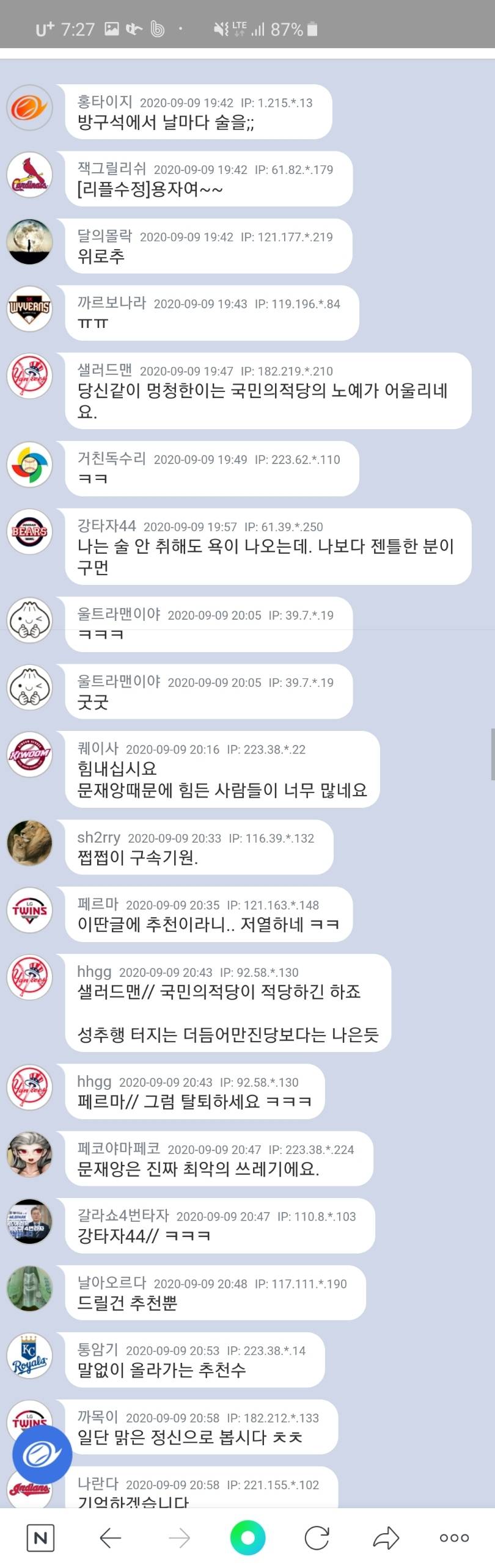The width and height of the screenshot is (495, 1568).
Task: Open 홍타이지's user nickname
Action: (x=105, y=101)
